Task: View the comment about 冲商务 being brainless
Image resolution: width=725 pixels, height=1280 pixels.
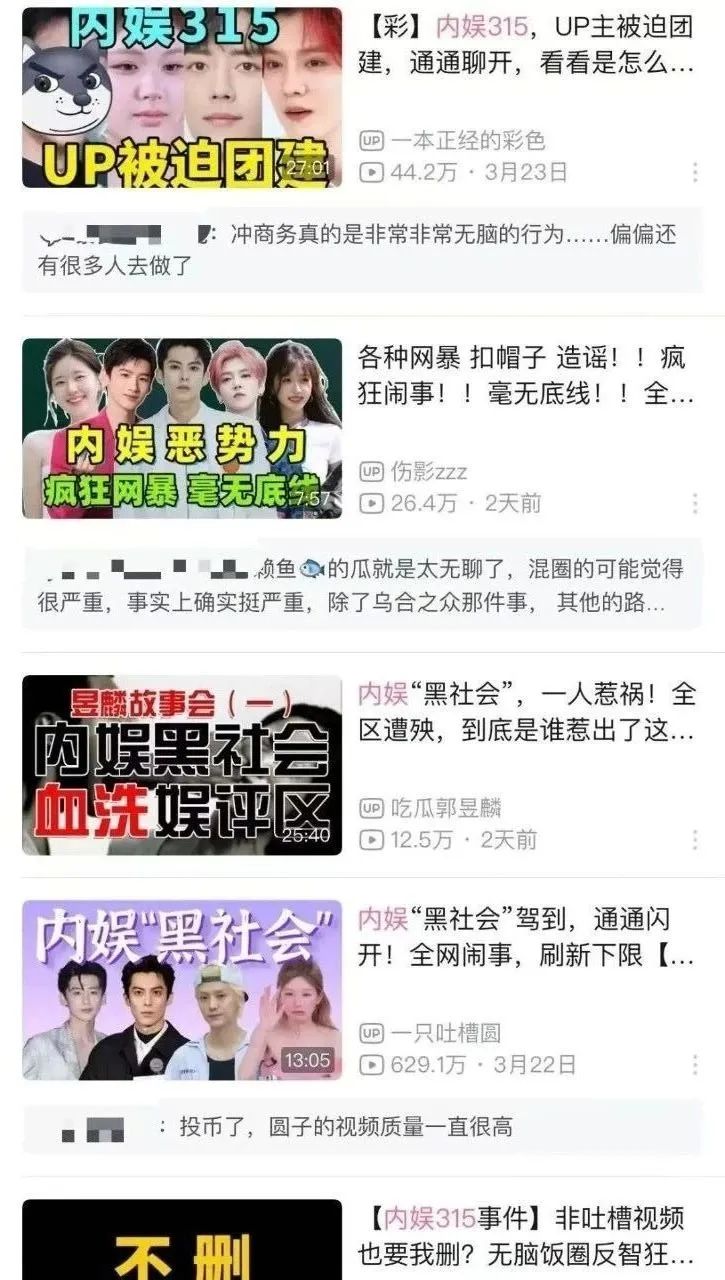Action: tap(362, 250)
